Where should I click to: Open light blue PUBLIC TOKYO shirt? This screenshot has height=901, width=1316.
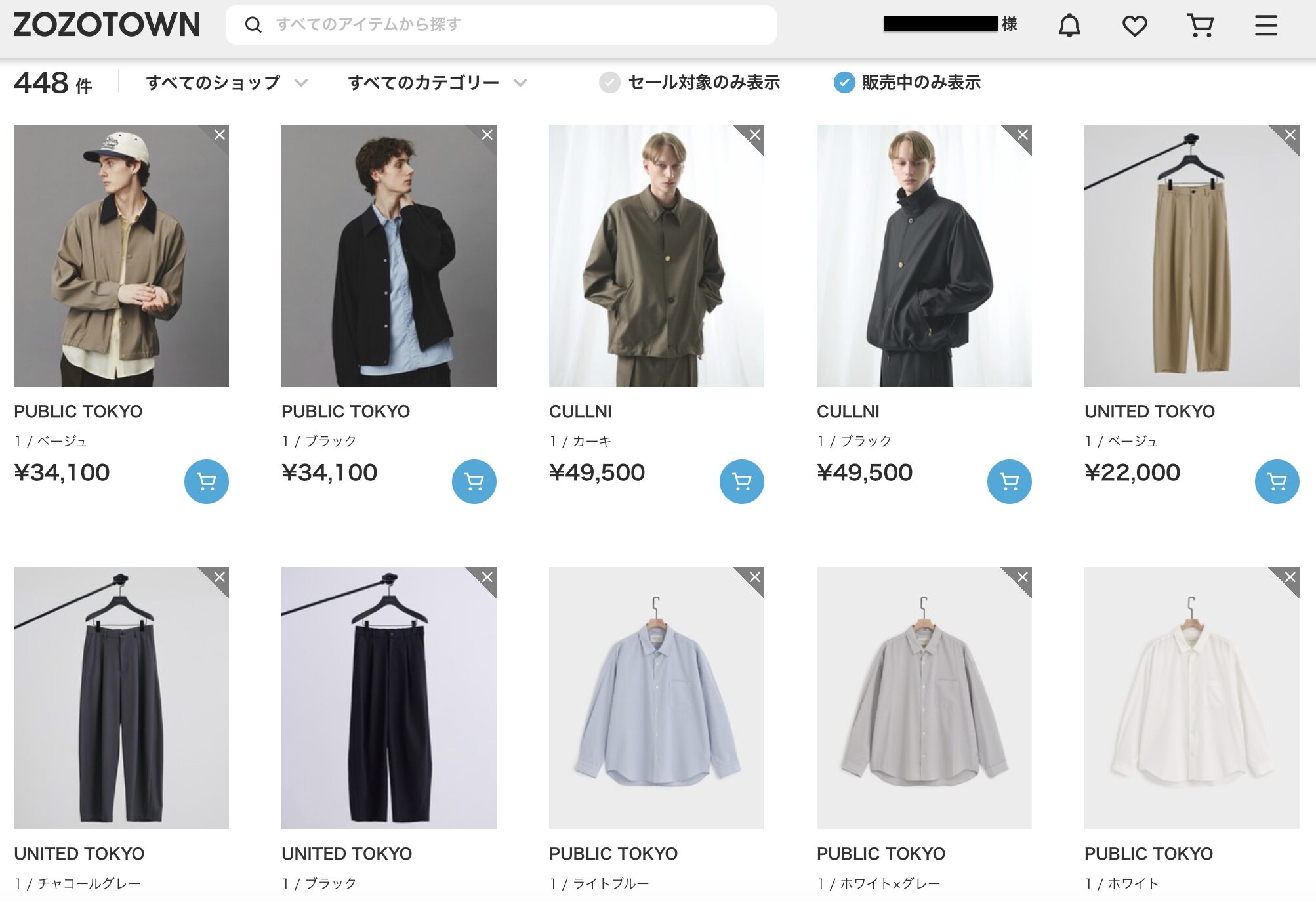(x=656, y=697)
